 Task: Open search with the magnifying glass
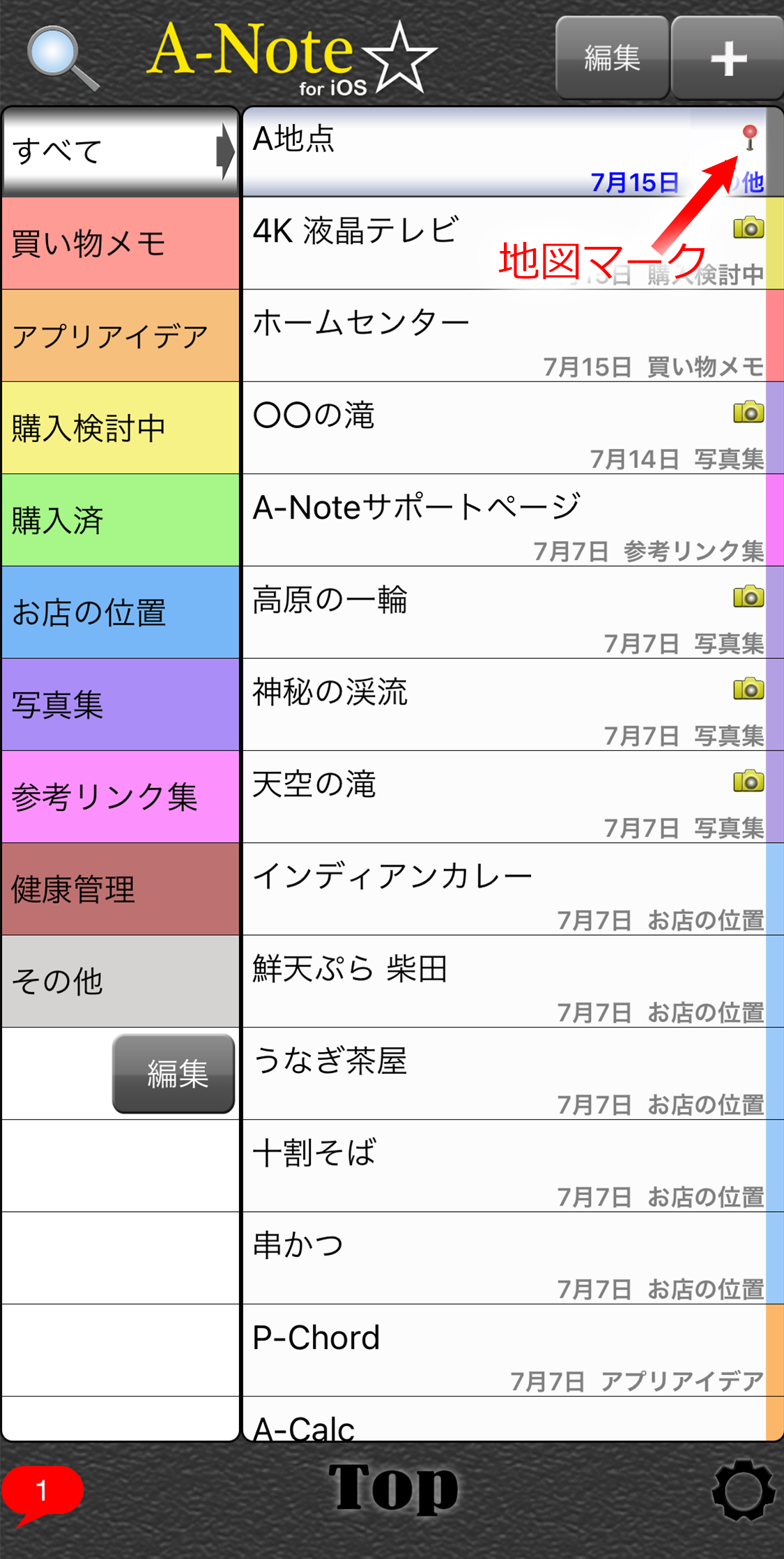tap(63, 59)
